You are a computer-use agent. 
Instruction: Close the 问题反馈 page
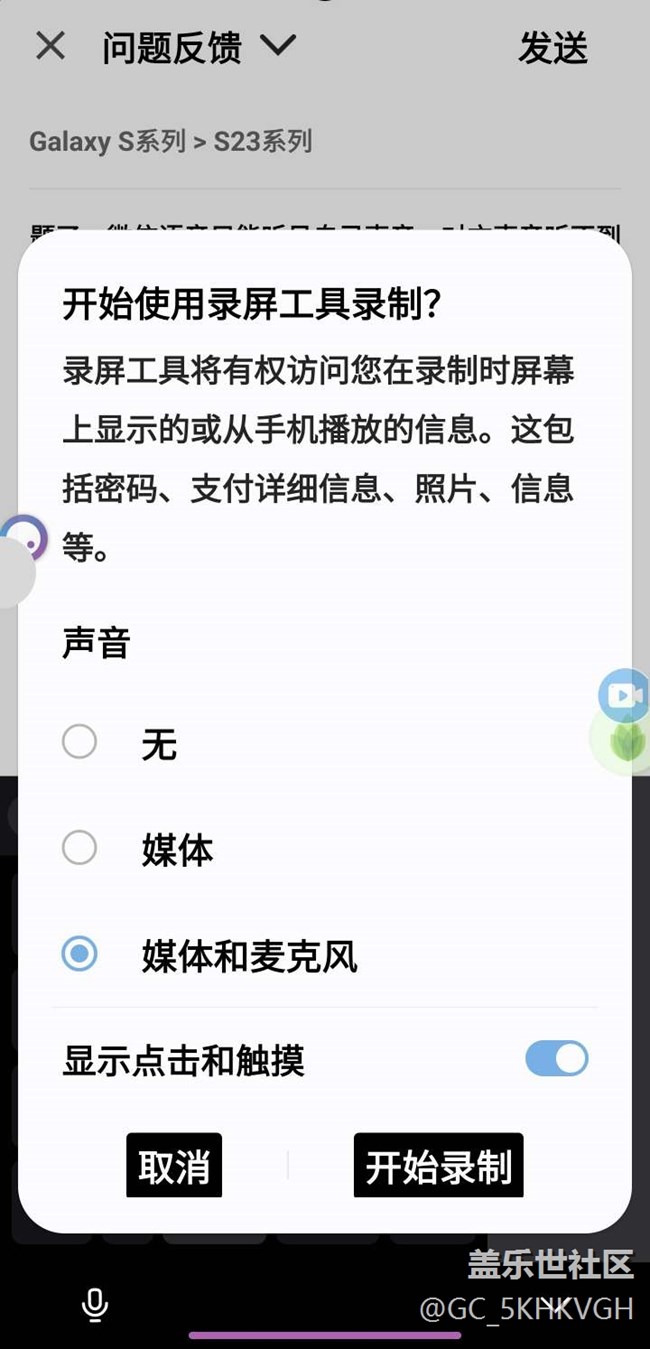pyautogui.click(x=50, y=46)
